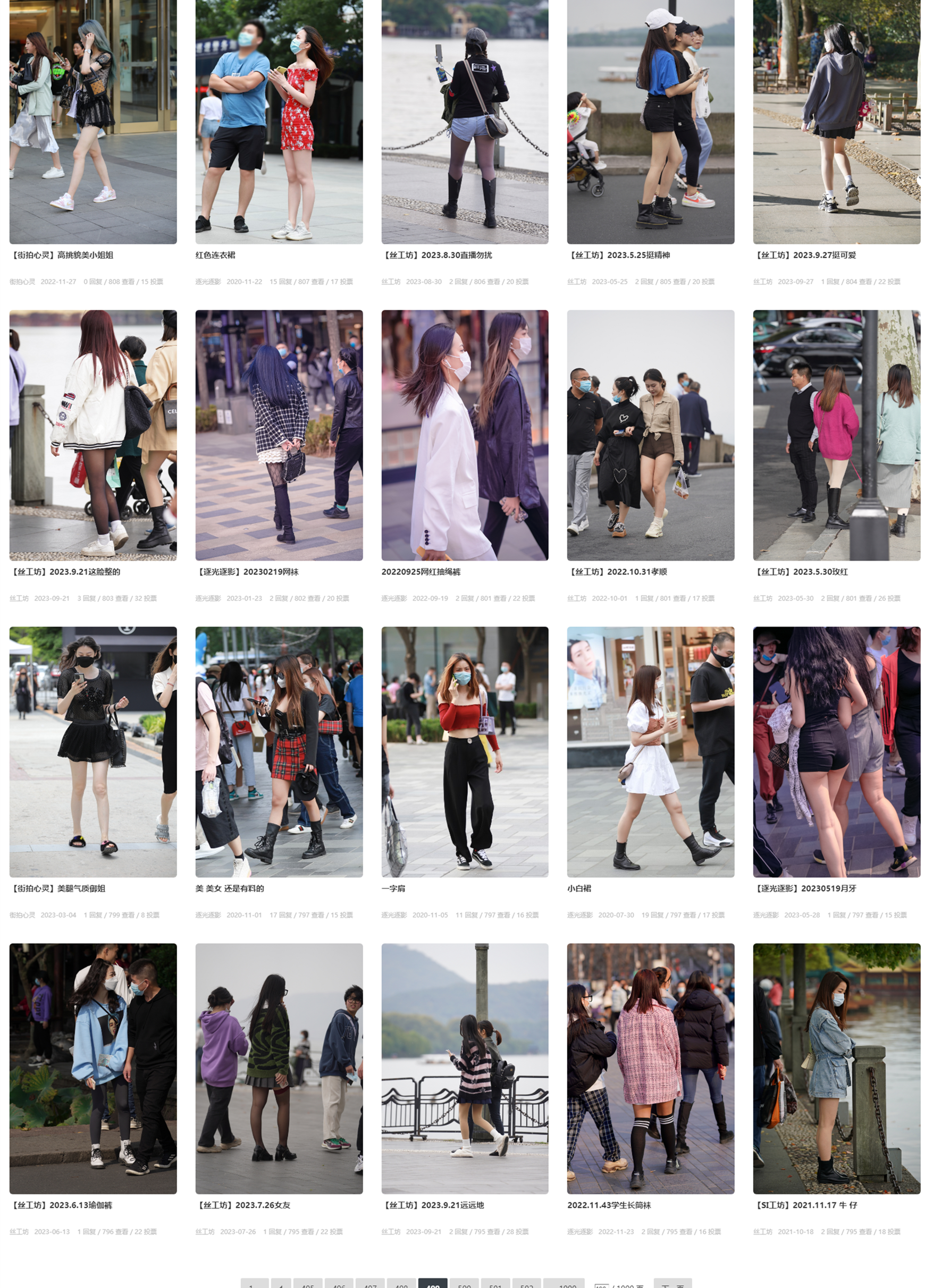Open the 20220925网红抽绳裤 post

421,571
